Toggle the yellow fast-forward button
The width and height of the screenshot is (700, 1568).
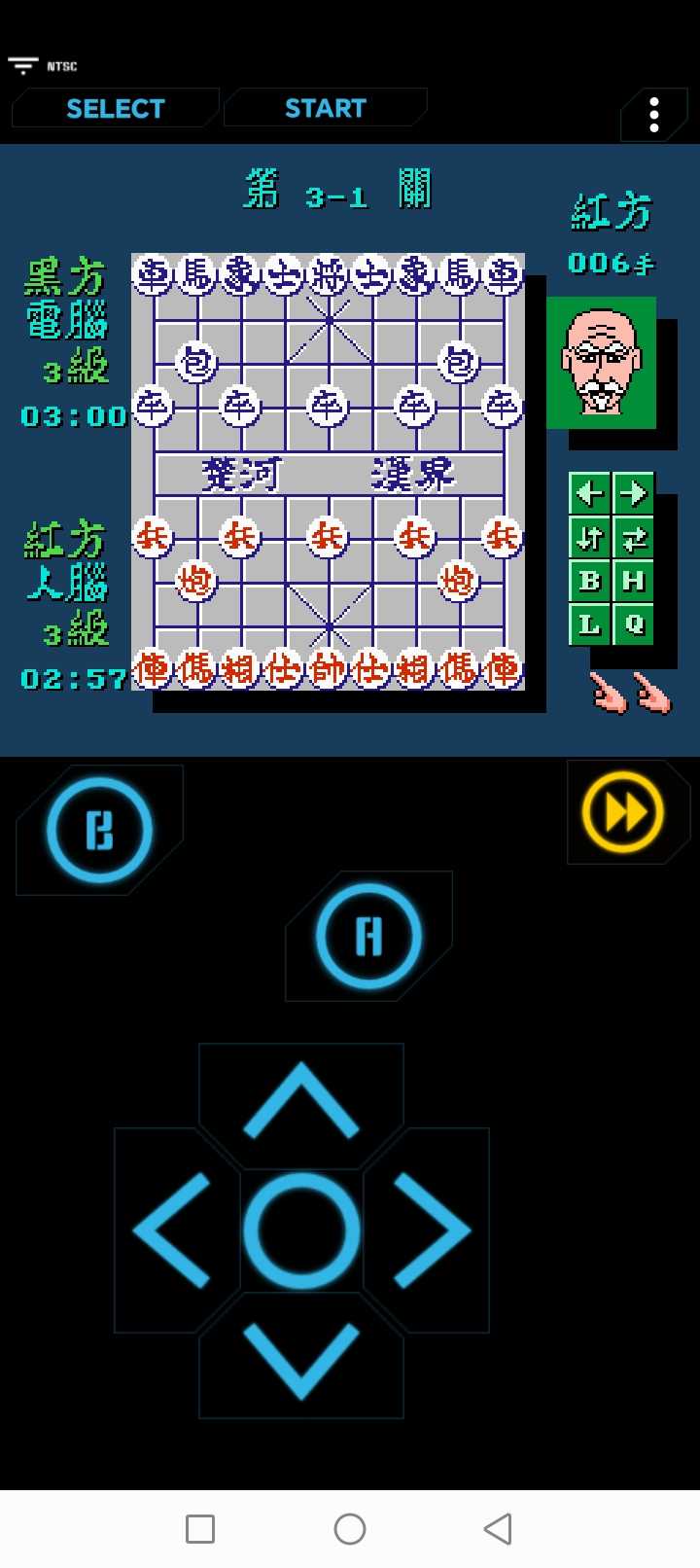click(x=622, y=812)
